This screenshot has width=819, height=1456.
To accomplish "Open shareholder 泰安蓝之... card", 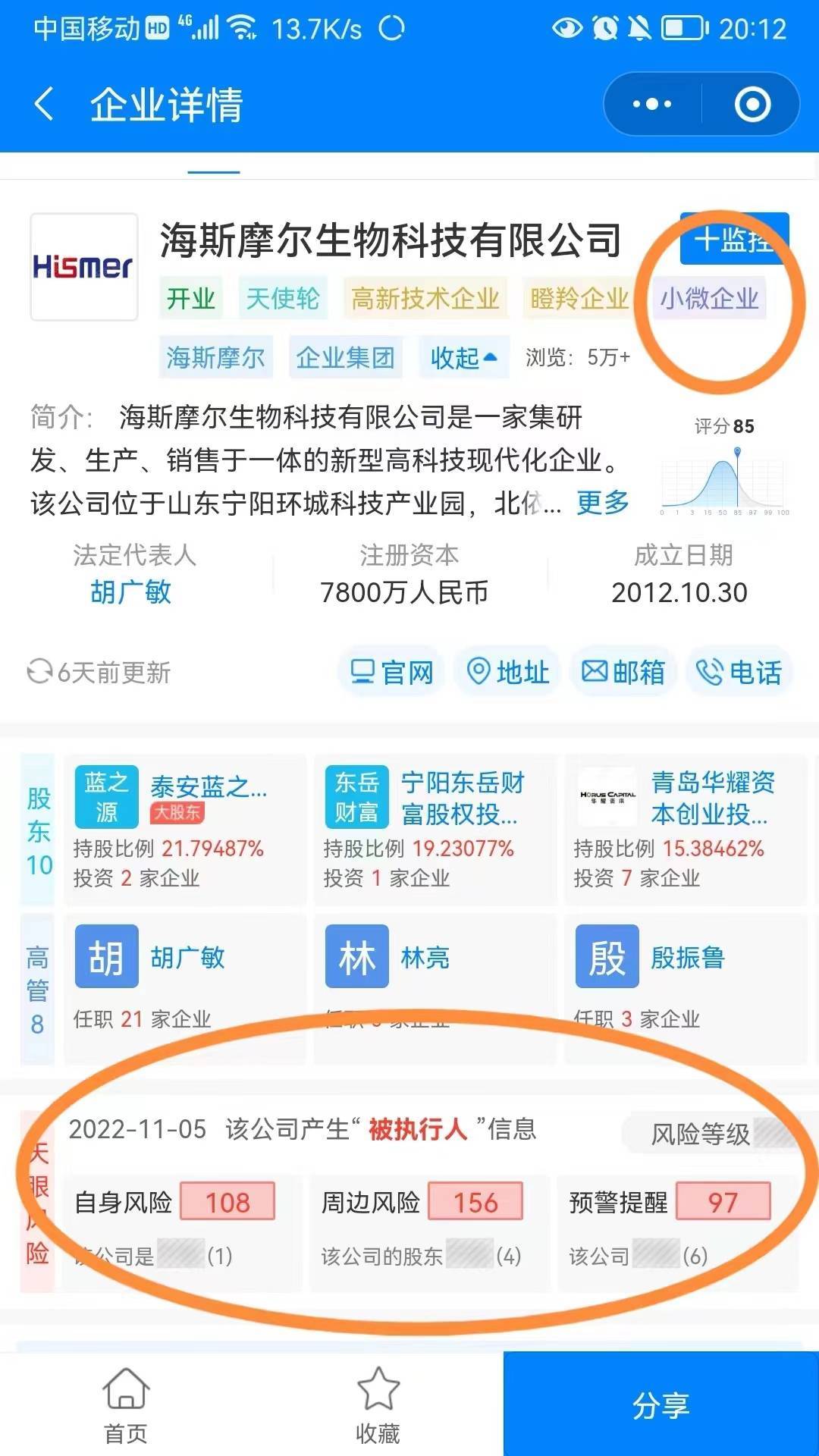I will 185,830.
